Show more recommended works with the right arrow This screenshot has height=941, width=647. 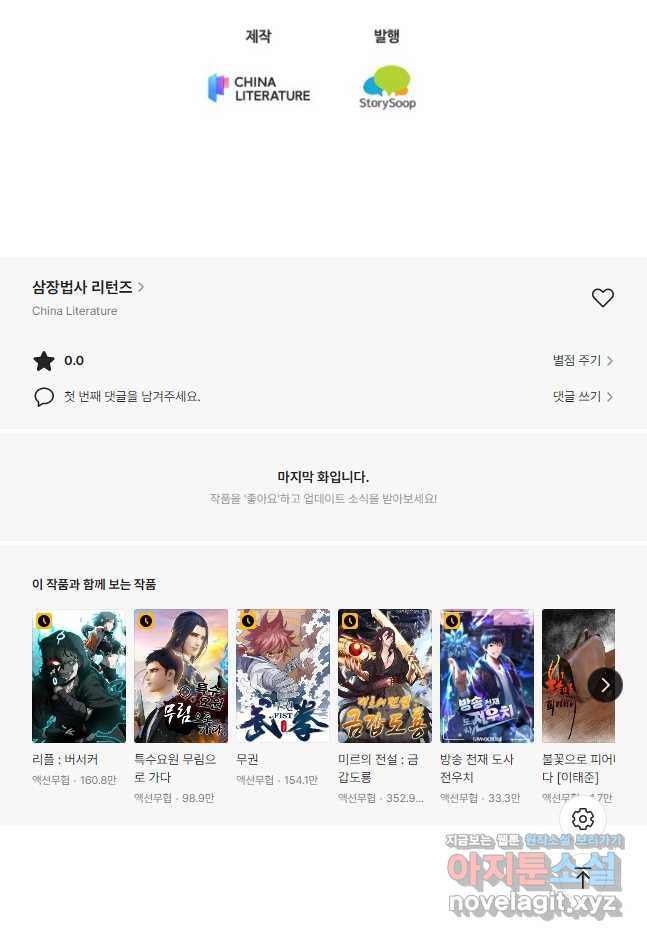(605, 685)
